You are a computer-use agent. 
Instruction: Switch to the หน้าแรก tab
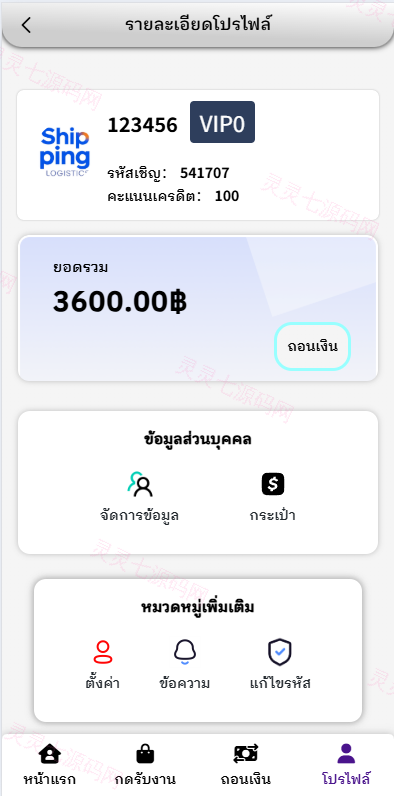[x=50, y=765]
